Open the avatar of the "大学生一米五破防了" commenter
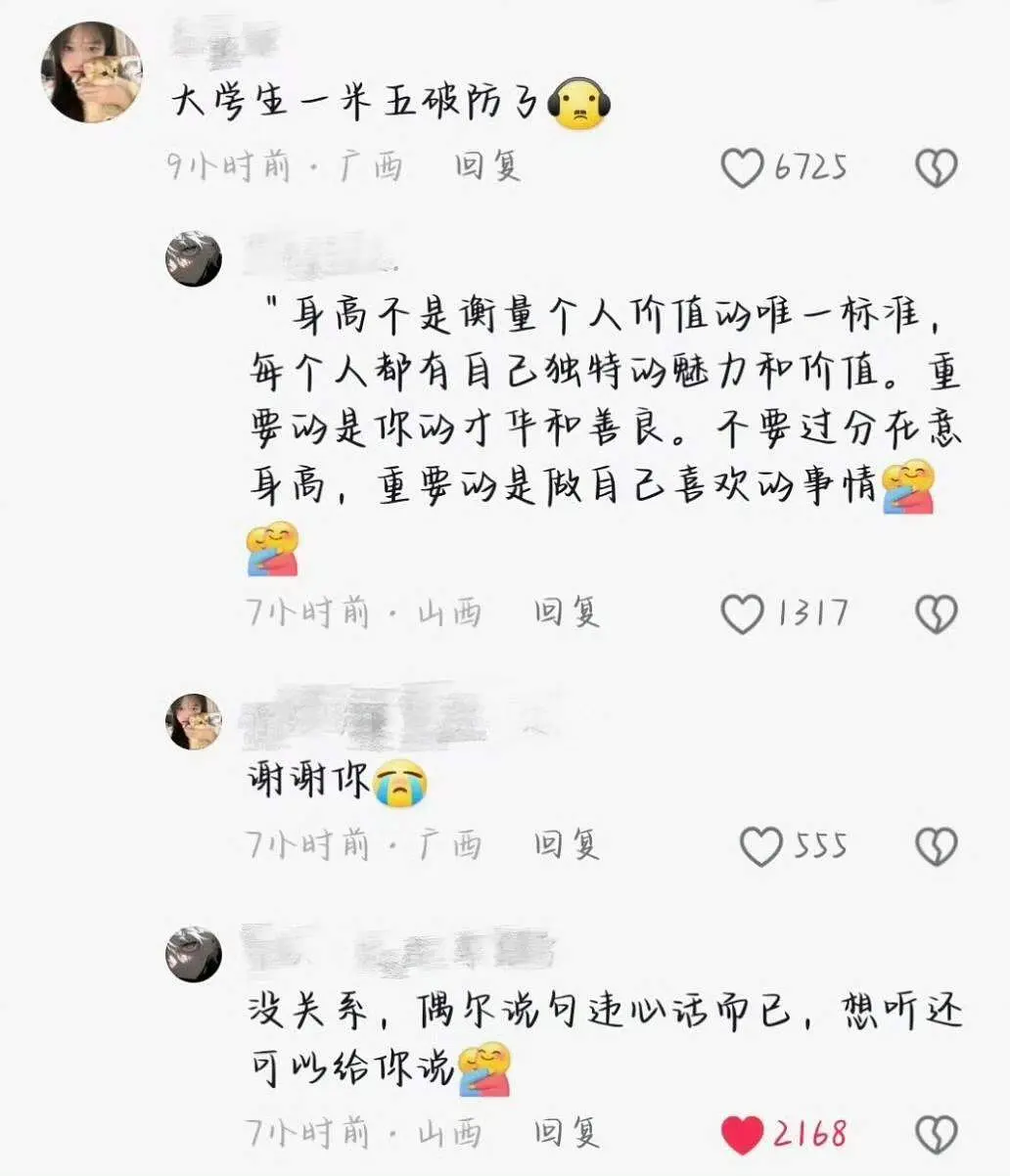 pos(91,71)
